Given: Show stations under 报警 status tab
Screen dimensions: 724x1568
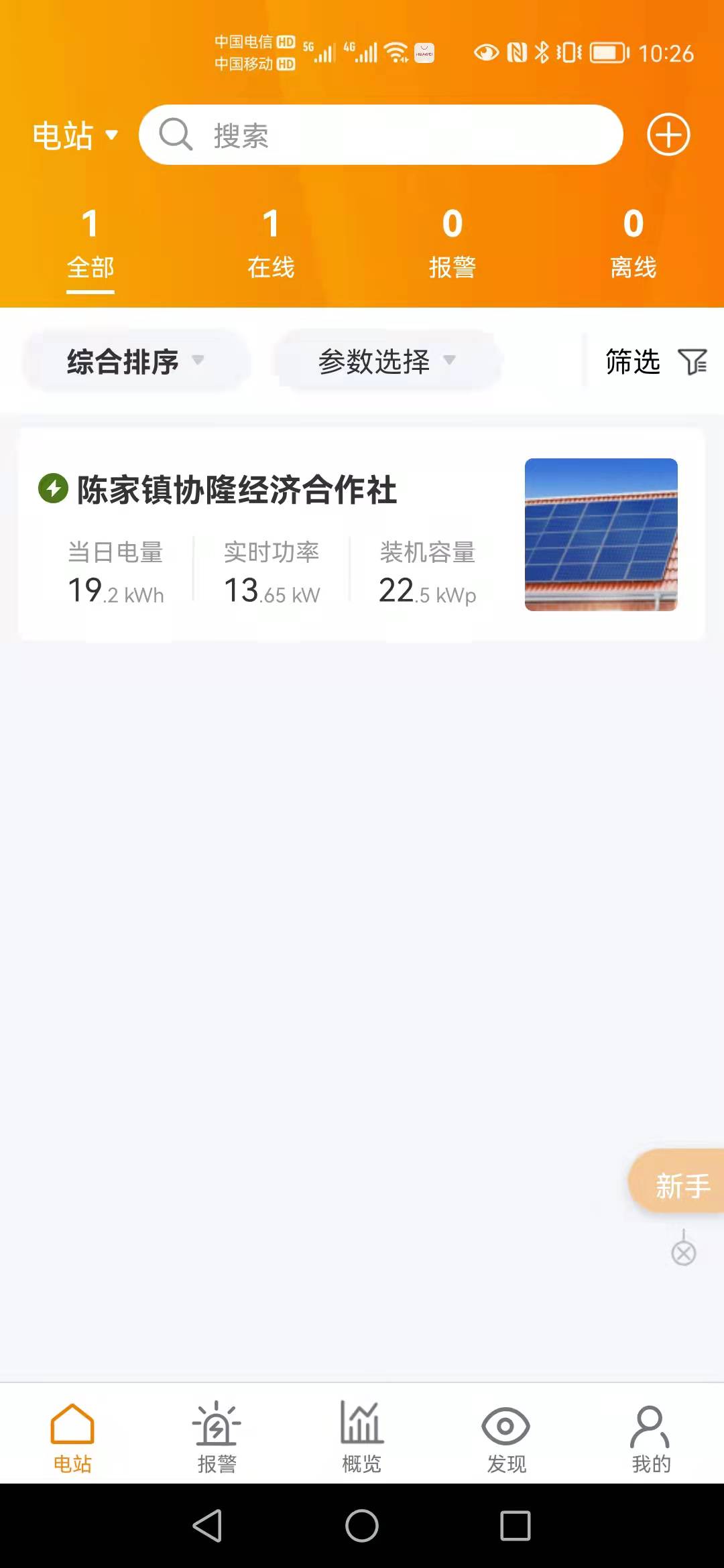Looking at the screenshot, I should coord(452,245).
